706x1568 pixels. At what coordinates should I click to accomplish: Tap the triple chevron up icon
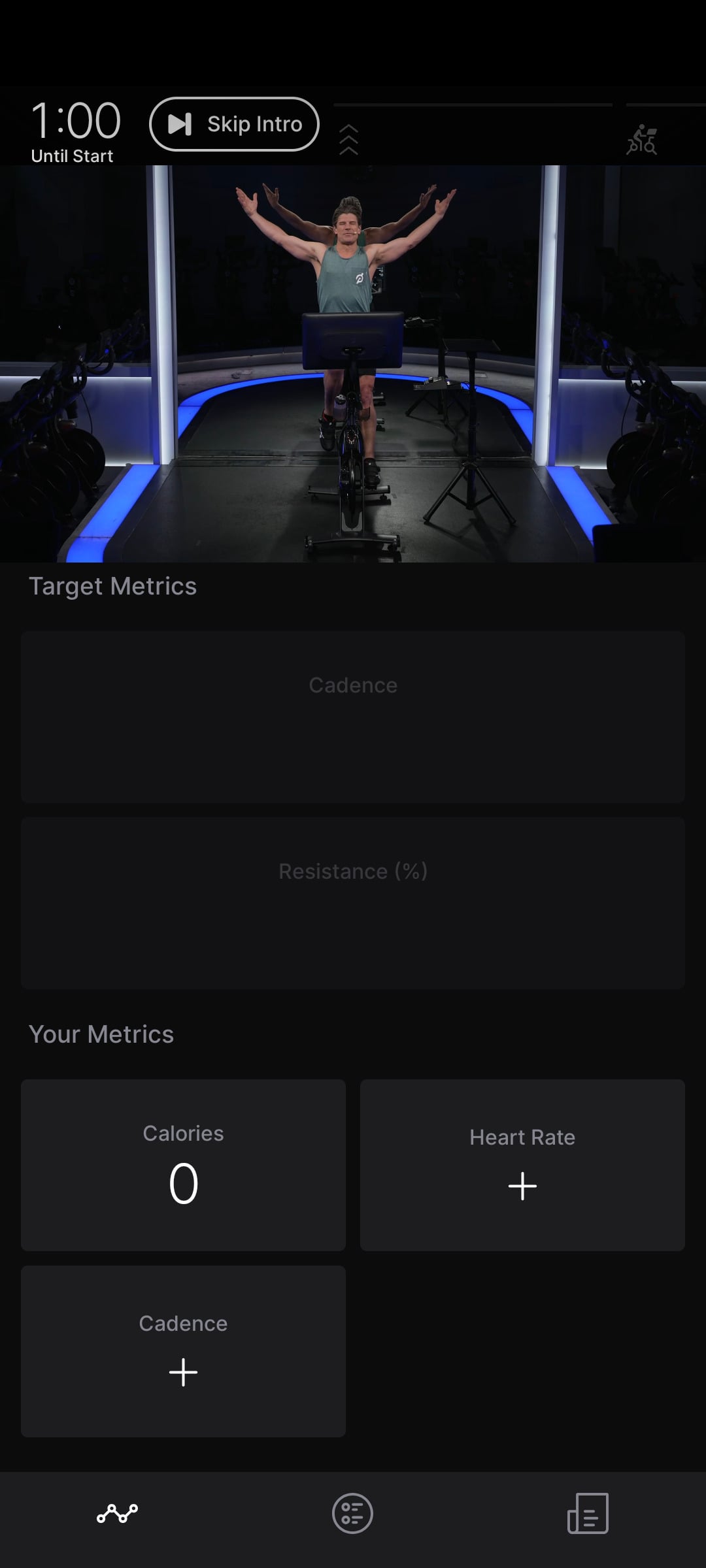(x=348, y=140)
